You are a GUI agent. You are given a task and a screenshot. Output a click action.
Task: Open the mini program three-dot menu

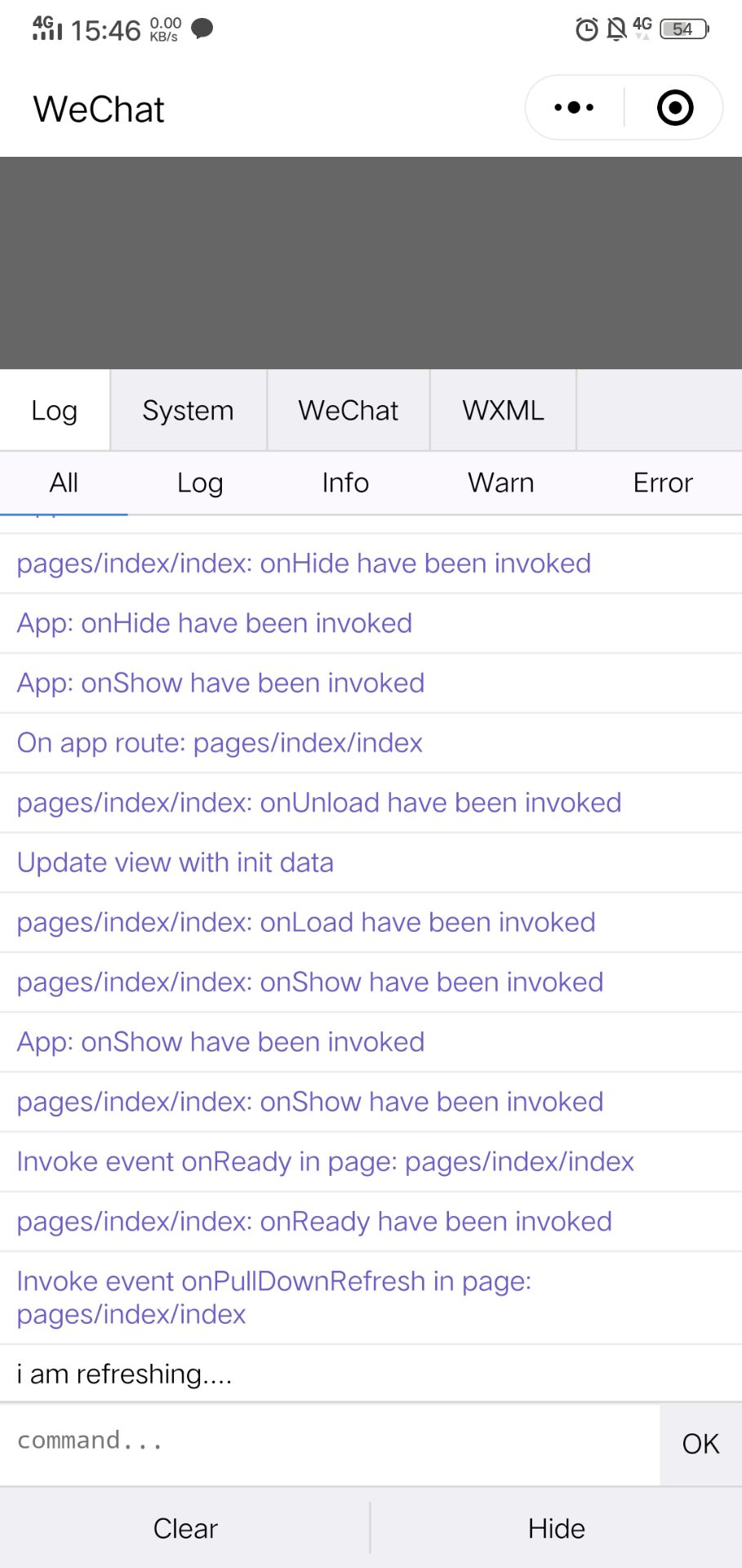point(574,108)
